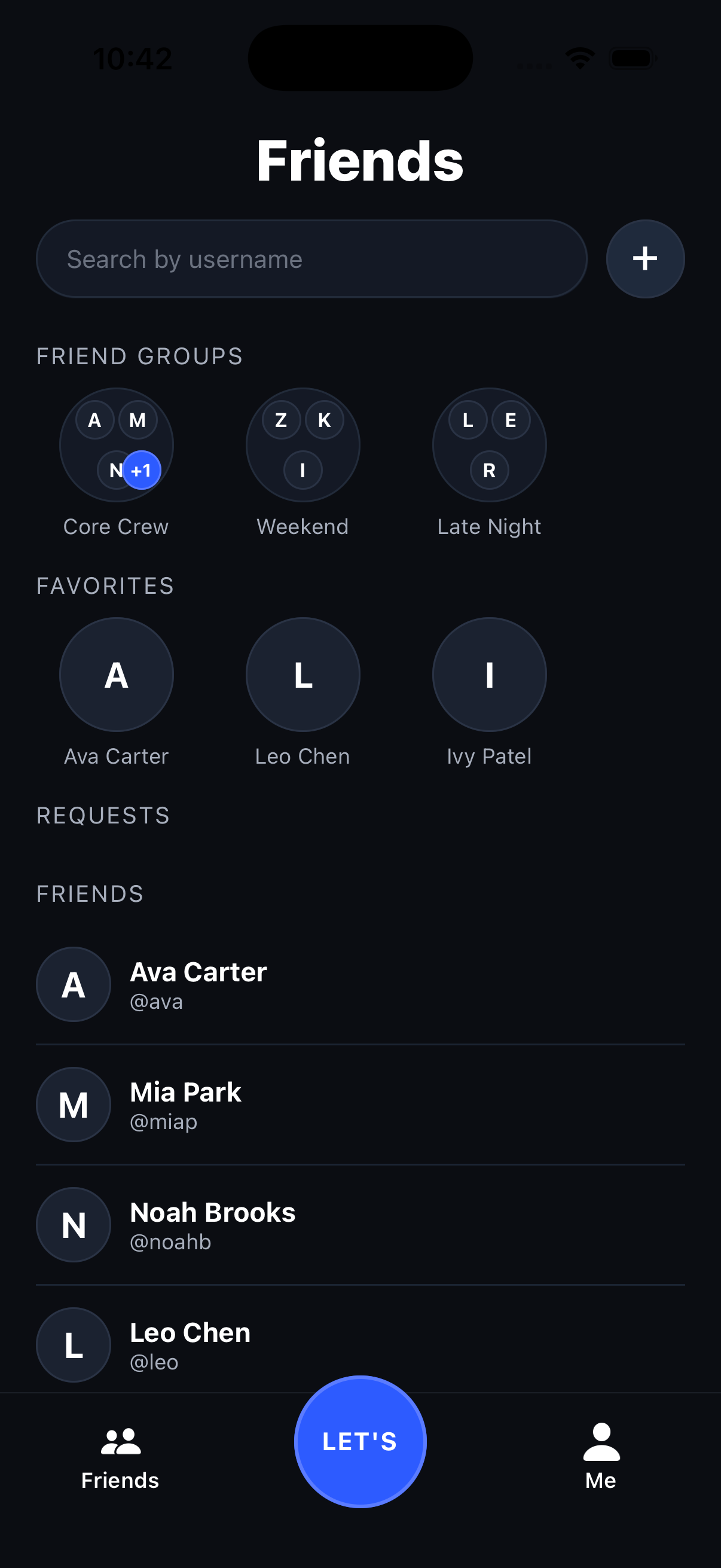This screenshot has height=1568, width=721.
Task: Select Leo Chen in Favorites
Action: (303, 675)
